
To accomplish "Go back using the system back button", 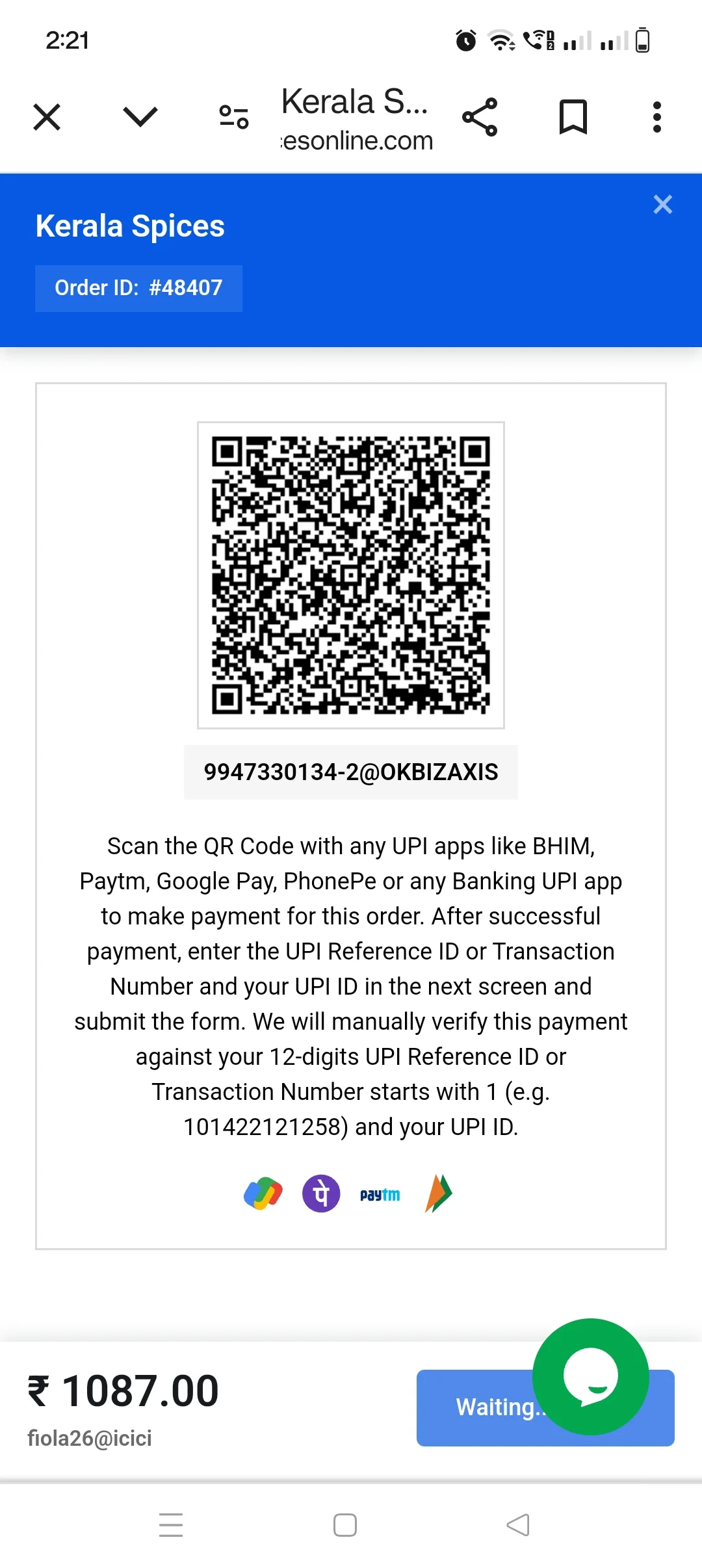I will coord(518,1525).
